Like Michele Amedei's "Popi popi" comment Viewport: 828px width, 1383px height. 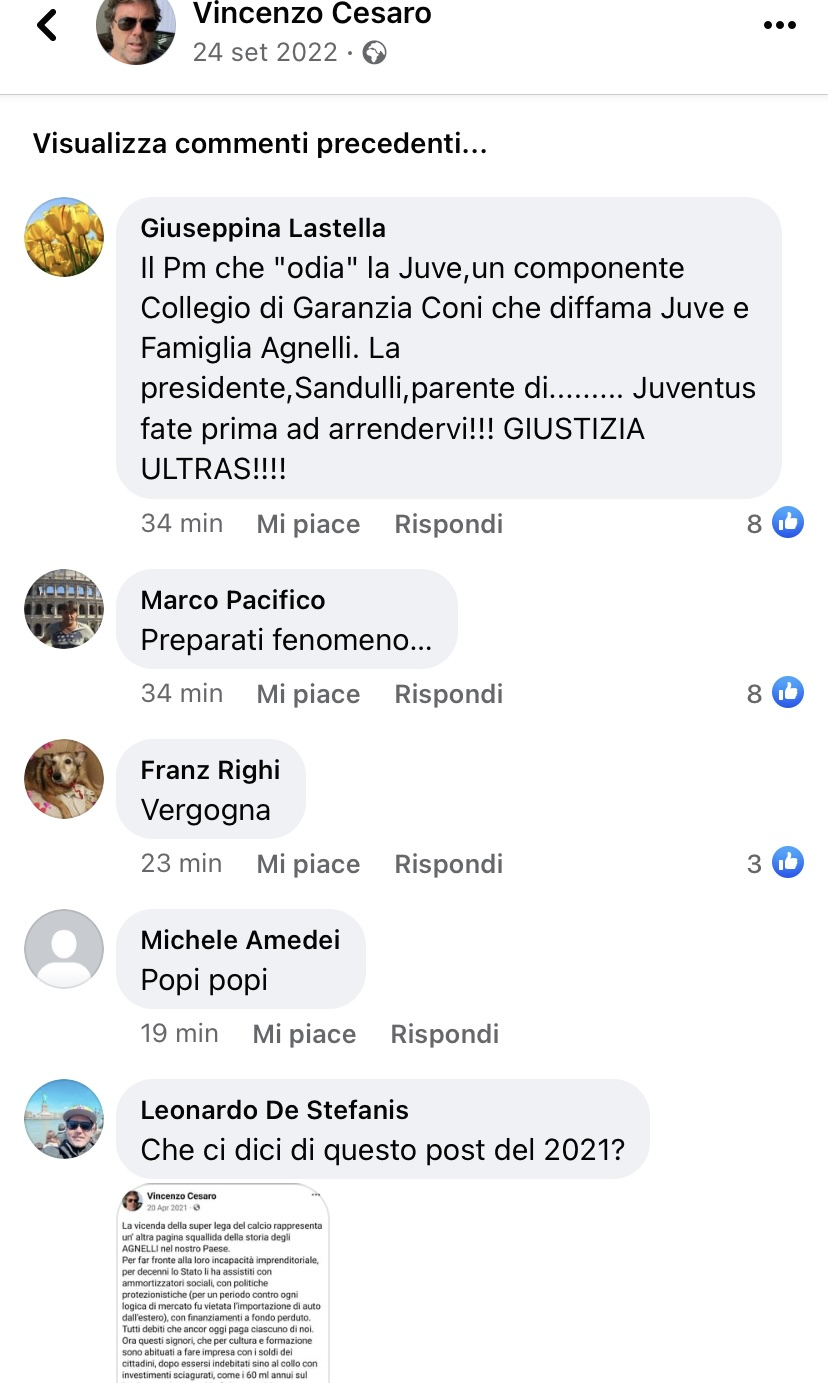click(304, 1034)
